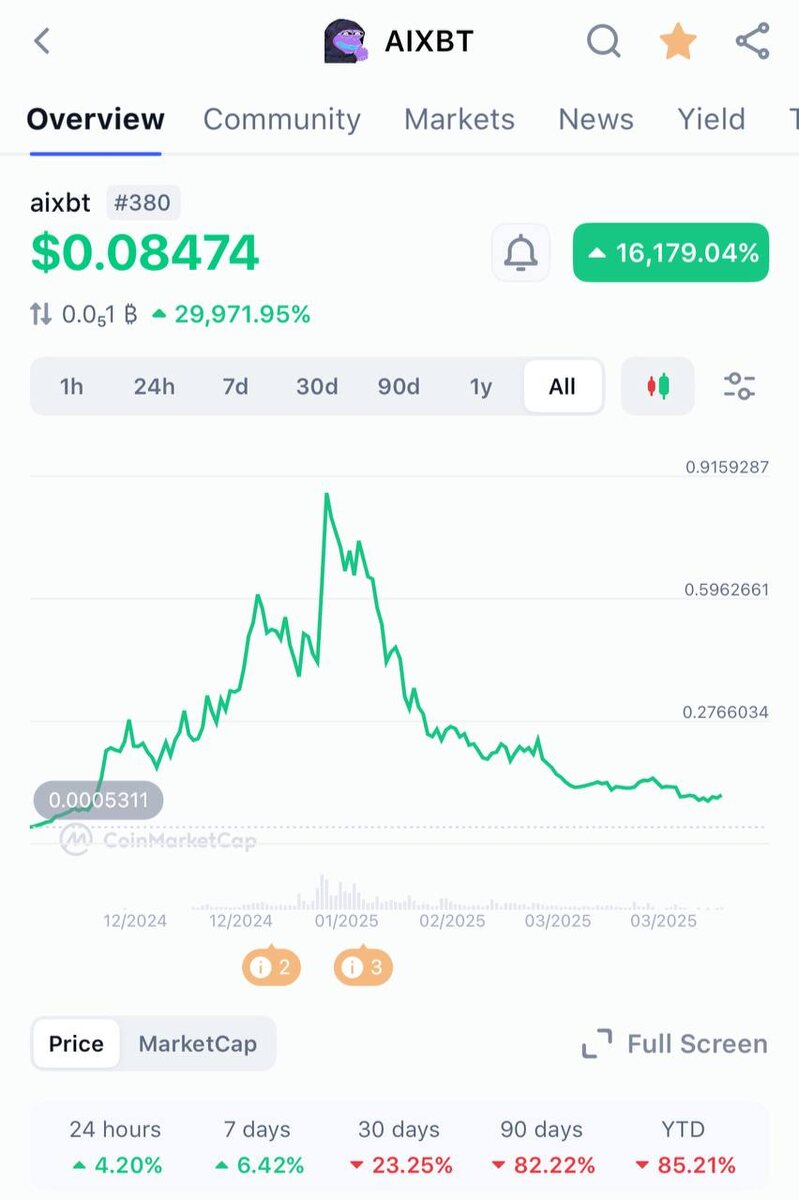
Task: Expand chart to Full Screen
Action: [675, 1044]
